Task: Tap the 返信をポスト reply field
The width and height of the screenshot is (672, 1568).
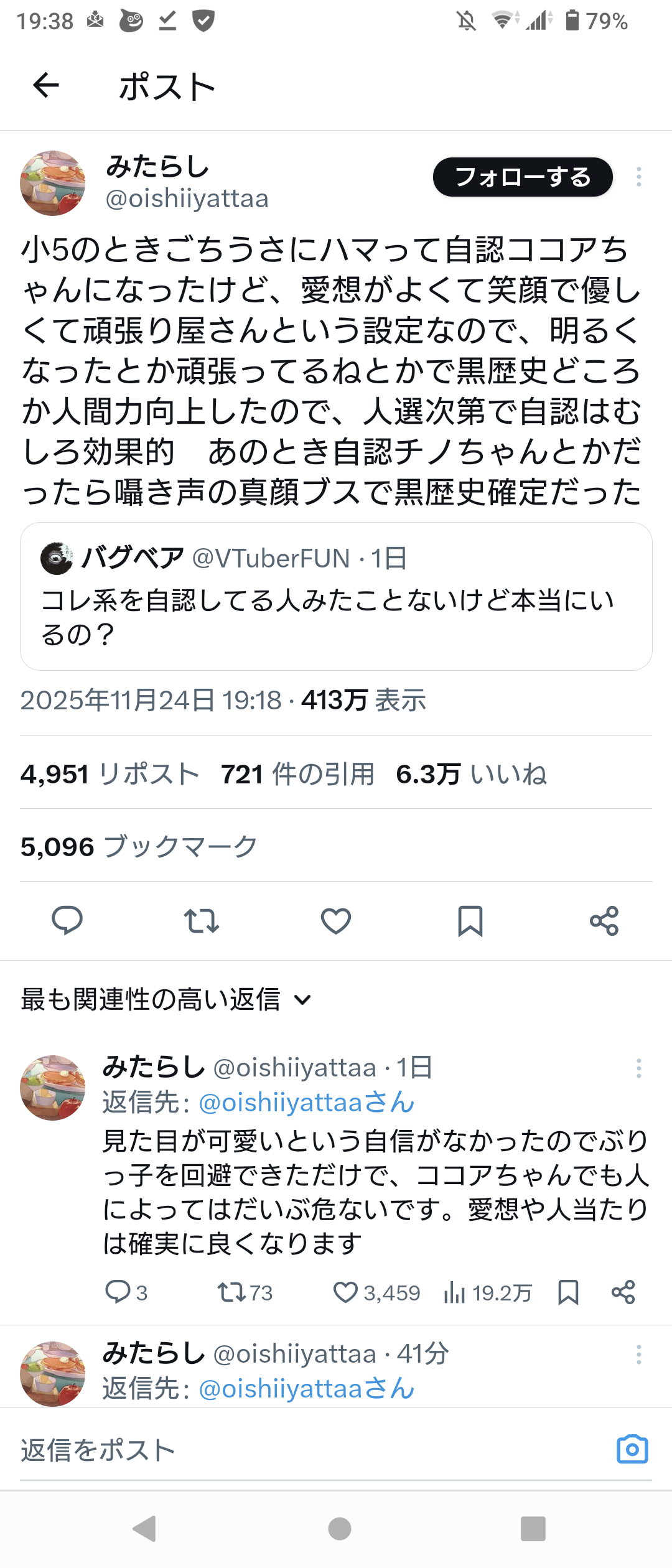Action: point(311,1450)
